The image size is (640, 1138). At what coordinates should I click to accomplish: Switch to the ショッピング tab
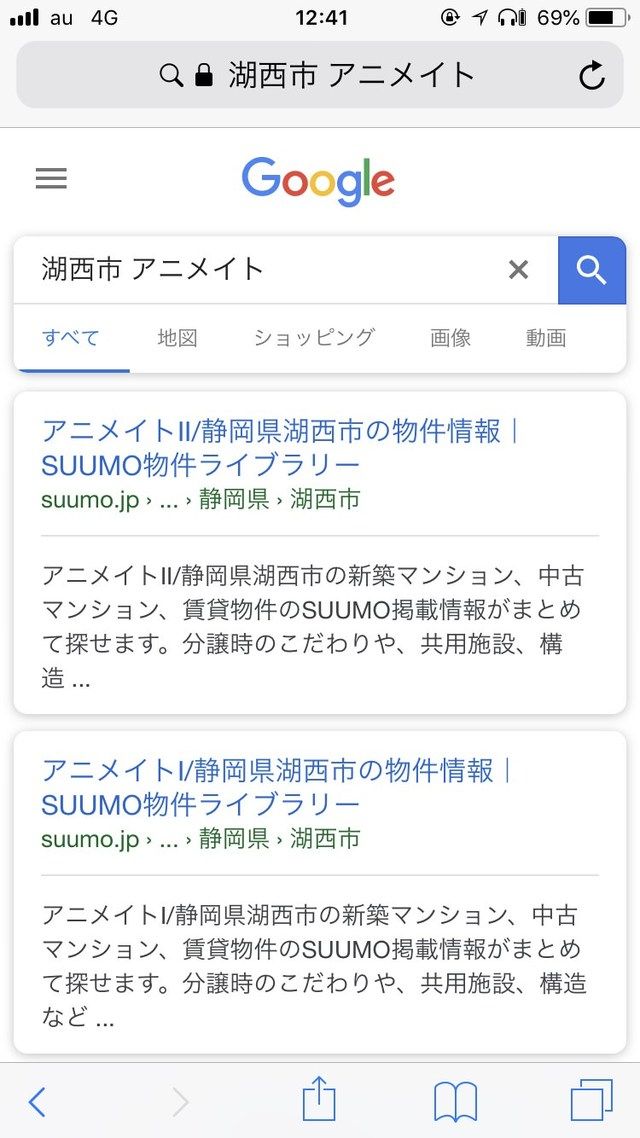[x=314, y=337]
